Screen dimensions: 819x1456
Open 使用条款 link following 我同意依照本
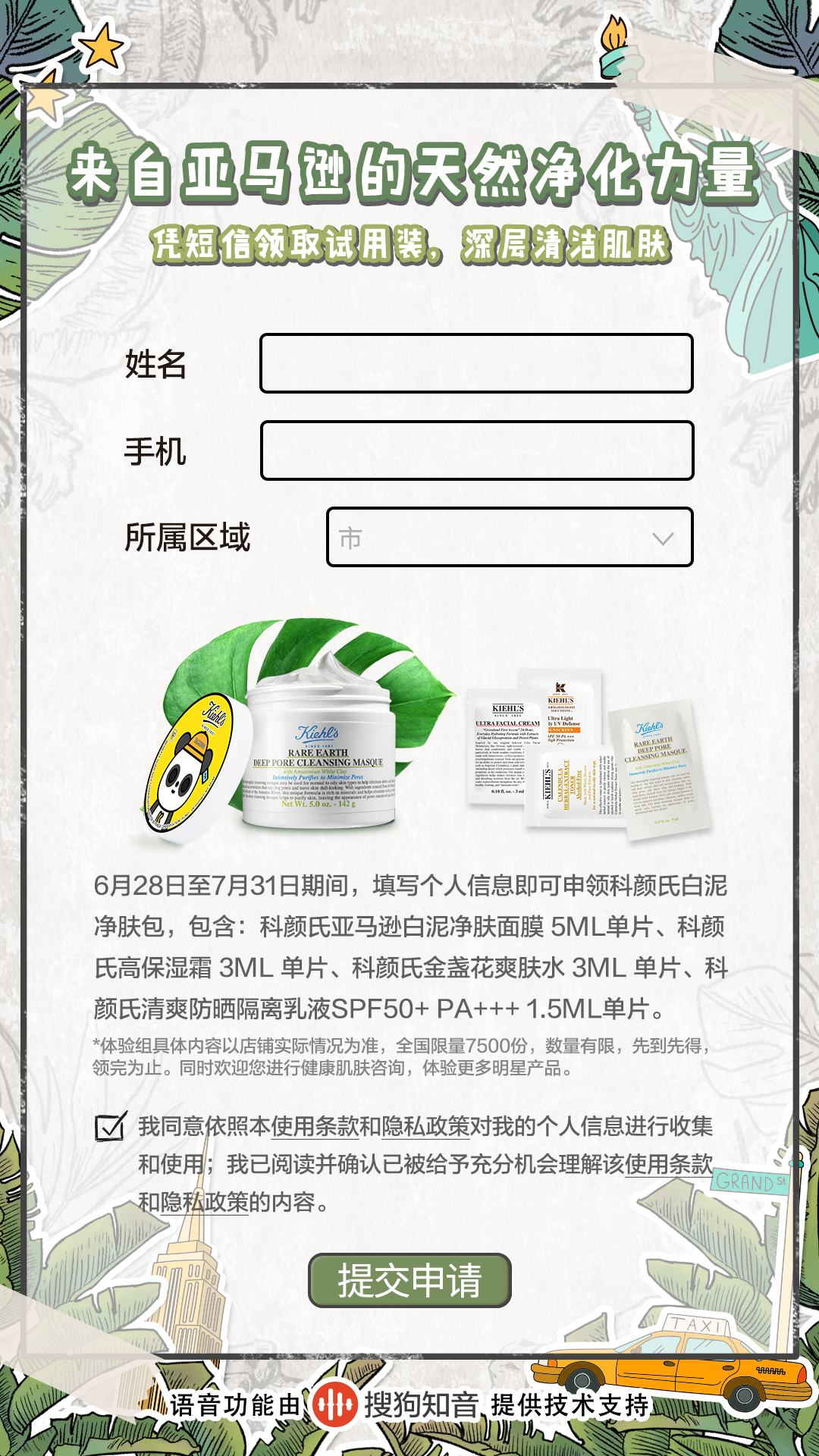point(315,1127)
